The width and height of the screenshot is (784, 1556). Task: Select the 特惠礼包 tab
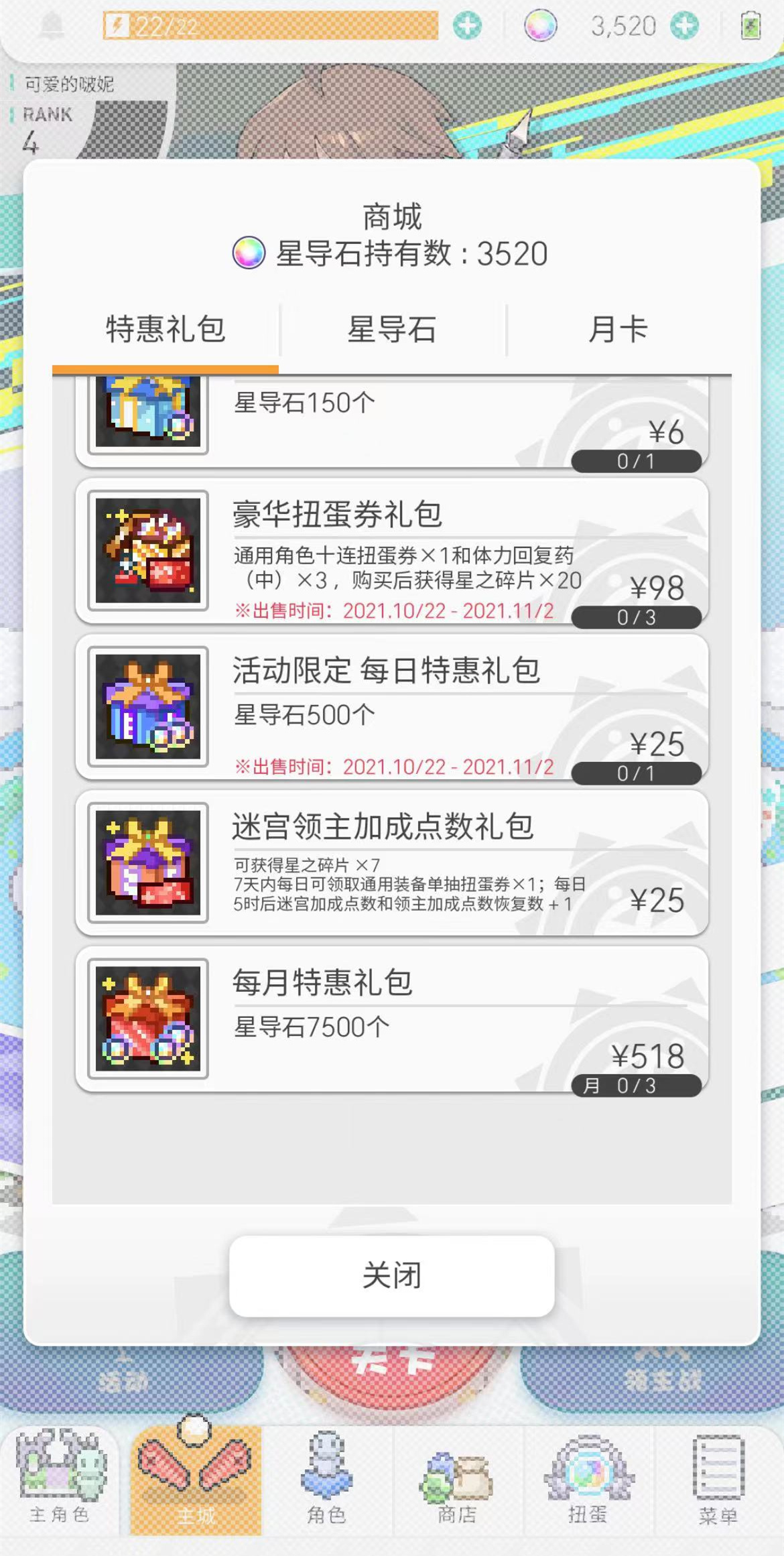pos(166,330)
